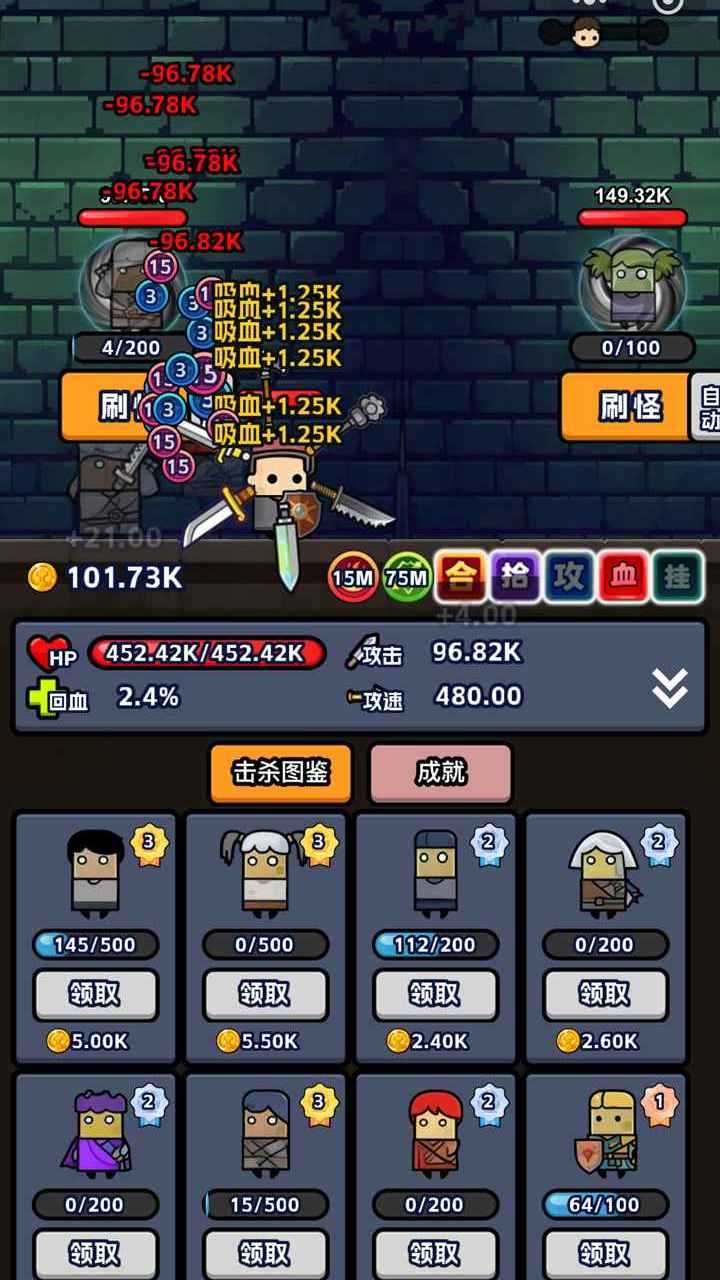Tap 领取 on the 15/500 monster card

(x=266, y=1252)
